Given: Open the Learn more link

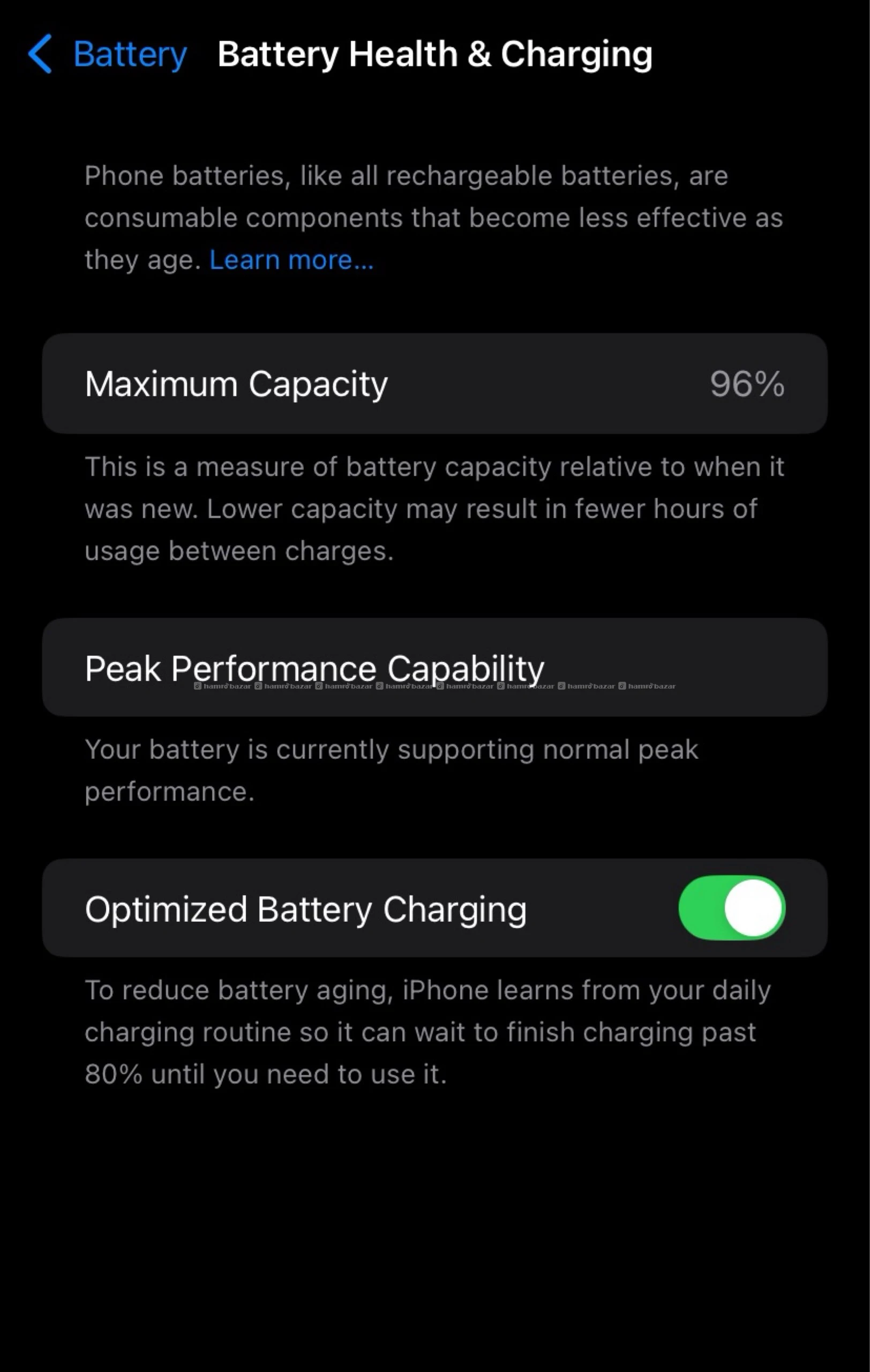Looking at the screenshot, I should point(291,260).
